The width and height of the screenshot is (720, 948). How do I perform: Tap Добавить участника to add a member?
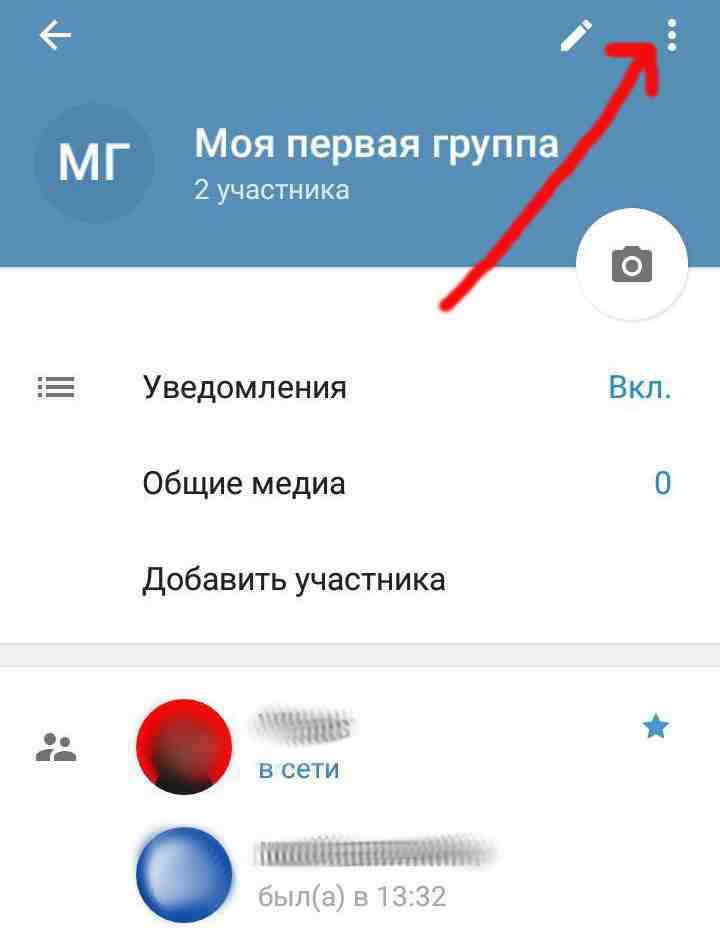296,578
